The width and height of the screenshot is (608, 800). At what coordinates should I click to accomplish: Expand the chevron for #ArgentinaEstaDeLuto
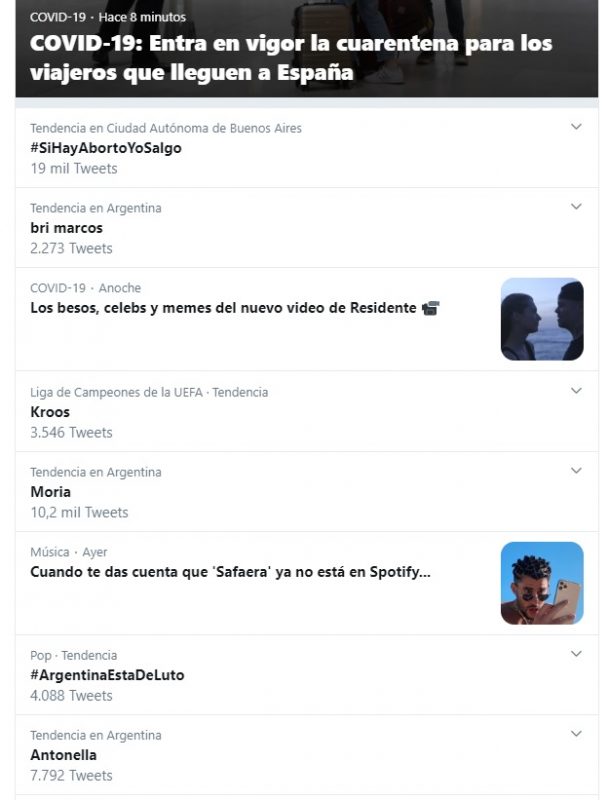coord(576,654)
